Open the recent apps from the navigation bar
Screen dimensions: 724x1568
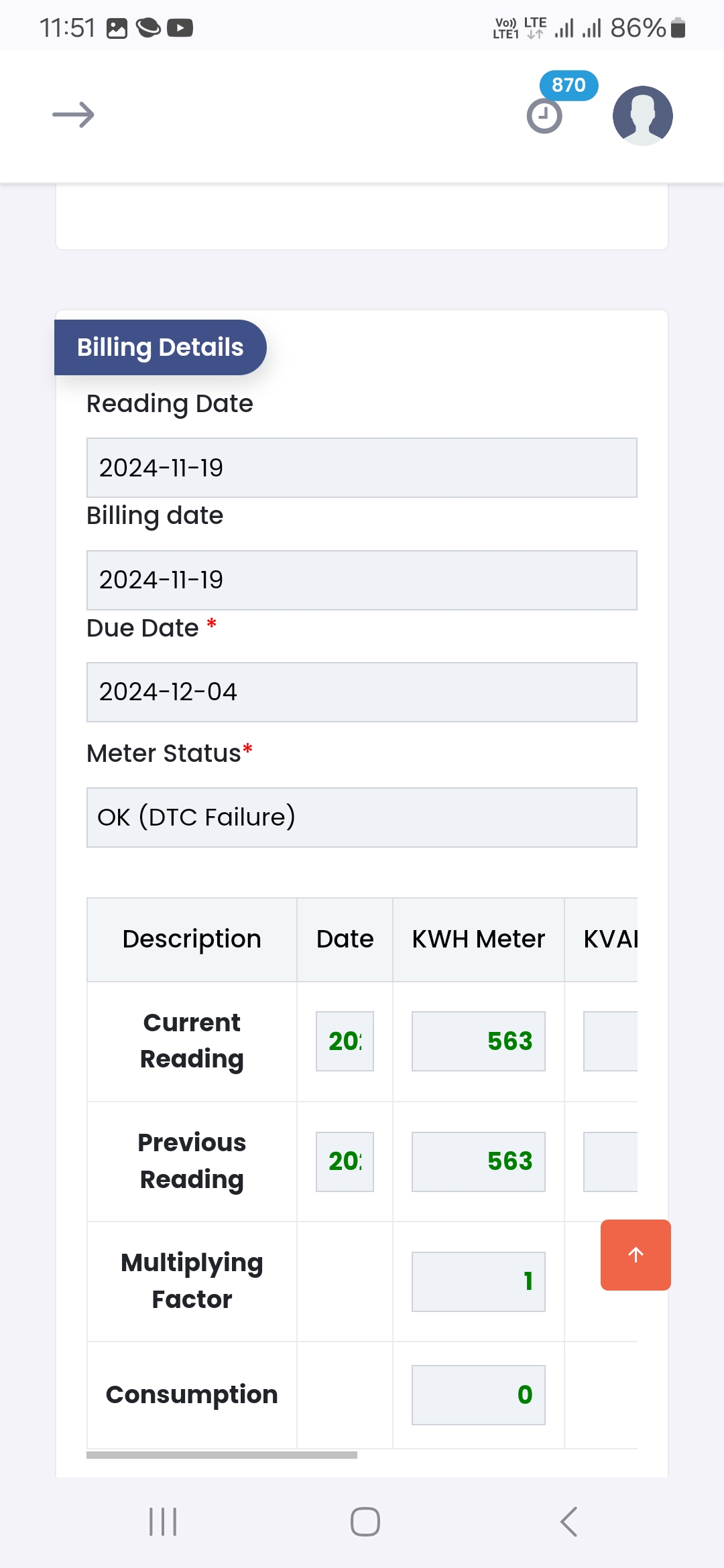(163, 1522)
